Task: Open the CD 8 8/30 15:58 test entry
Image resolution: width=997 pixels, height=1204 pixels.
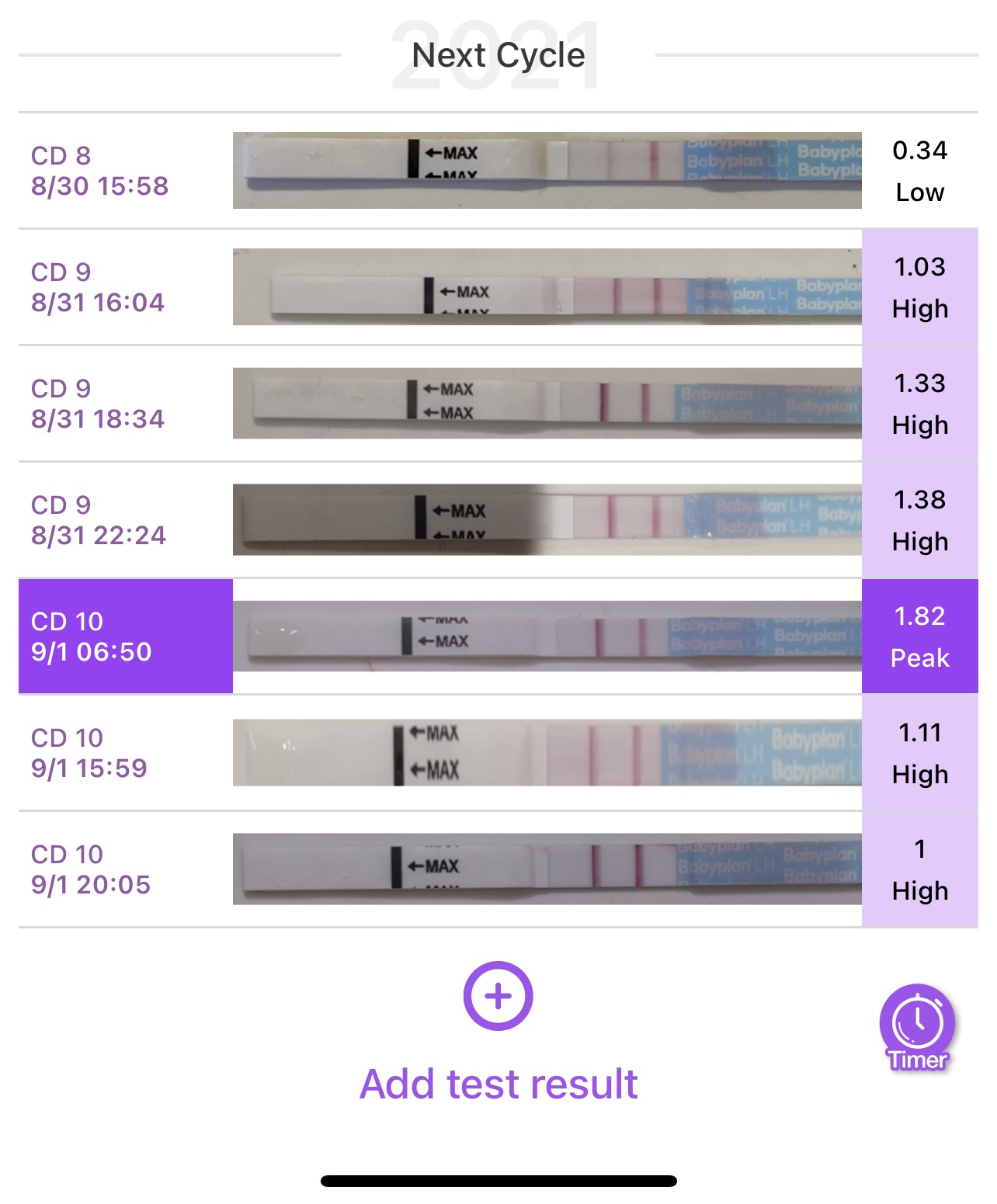Action: point(497,171)
